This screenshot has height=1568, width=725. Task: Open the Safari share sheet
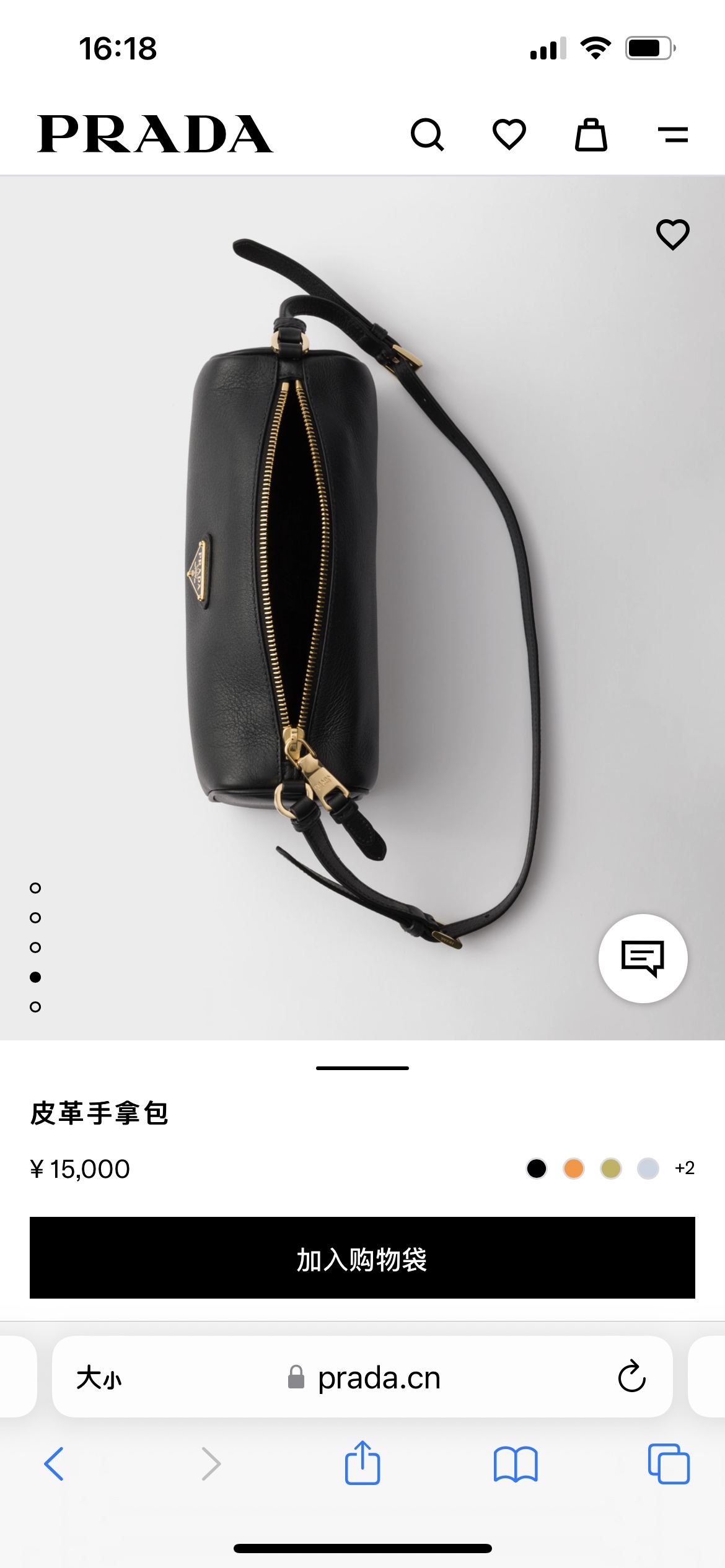click(362, 1463)
